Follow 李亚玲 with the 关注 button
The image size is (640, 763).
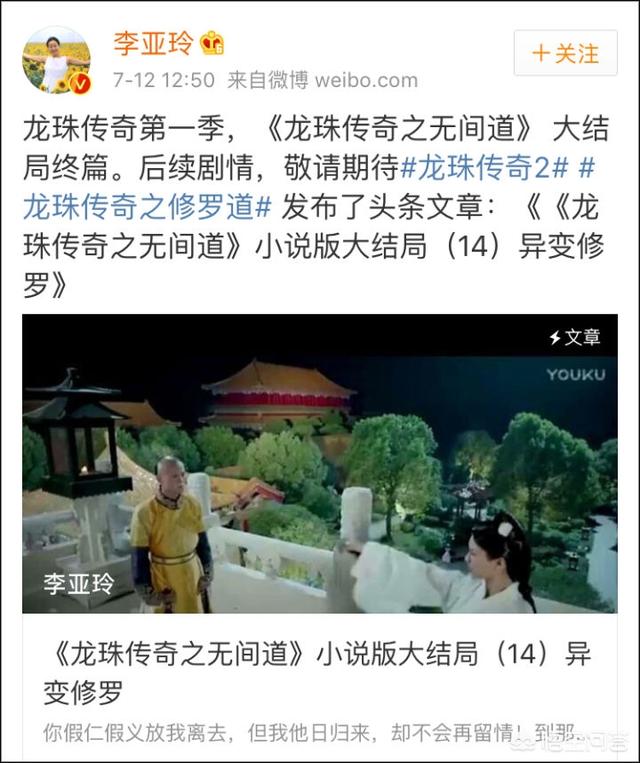565,53
